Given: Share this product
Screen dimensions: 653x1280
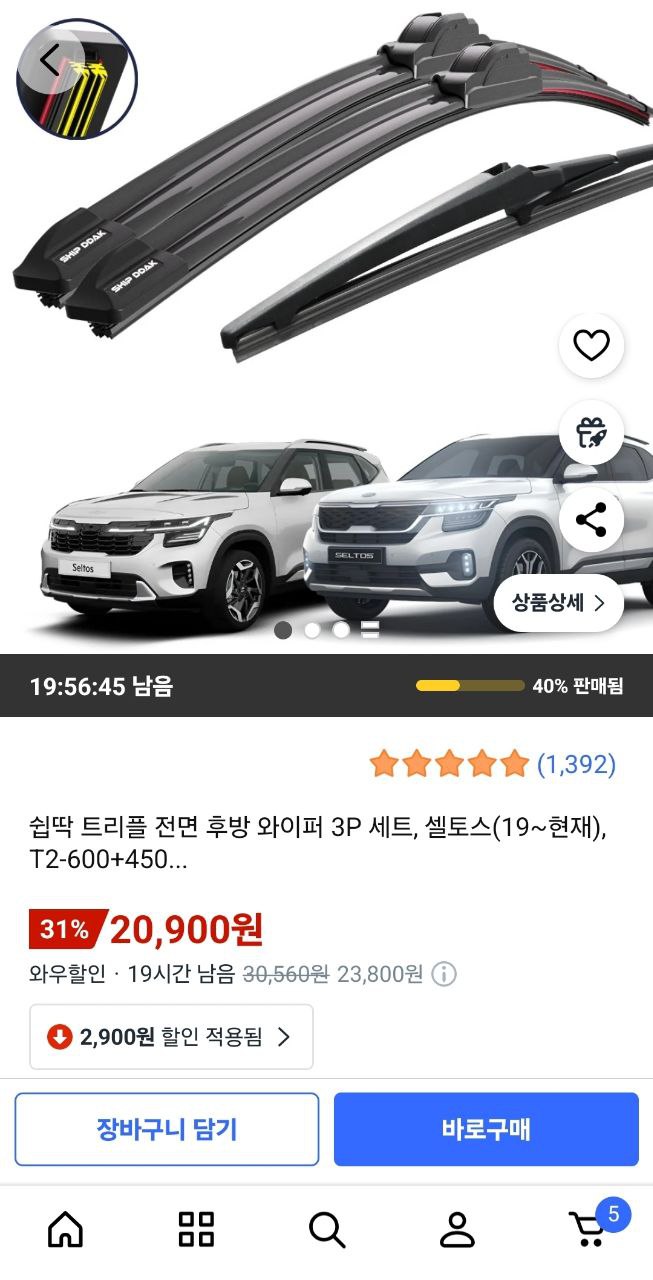Looking at the screenshot, I should click(591, 520).
